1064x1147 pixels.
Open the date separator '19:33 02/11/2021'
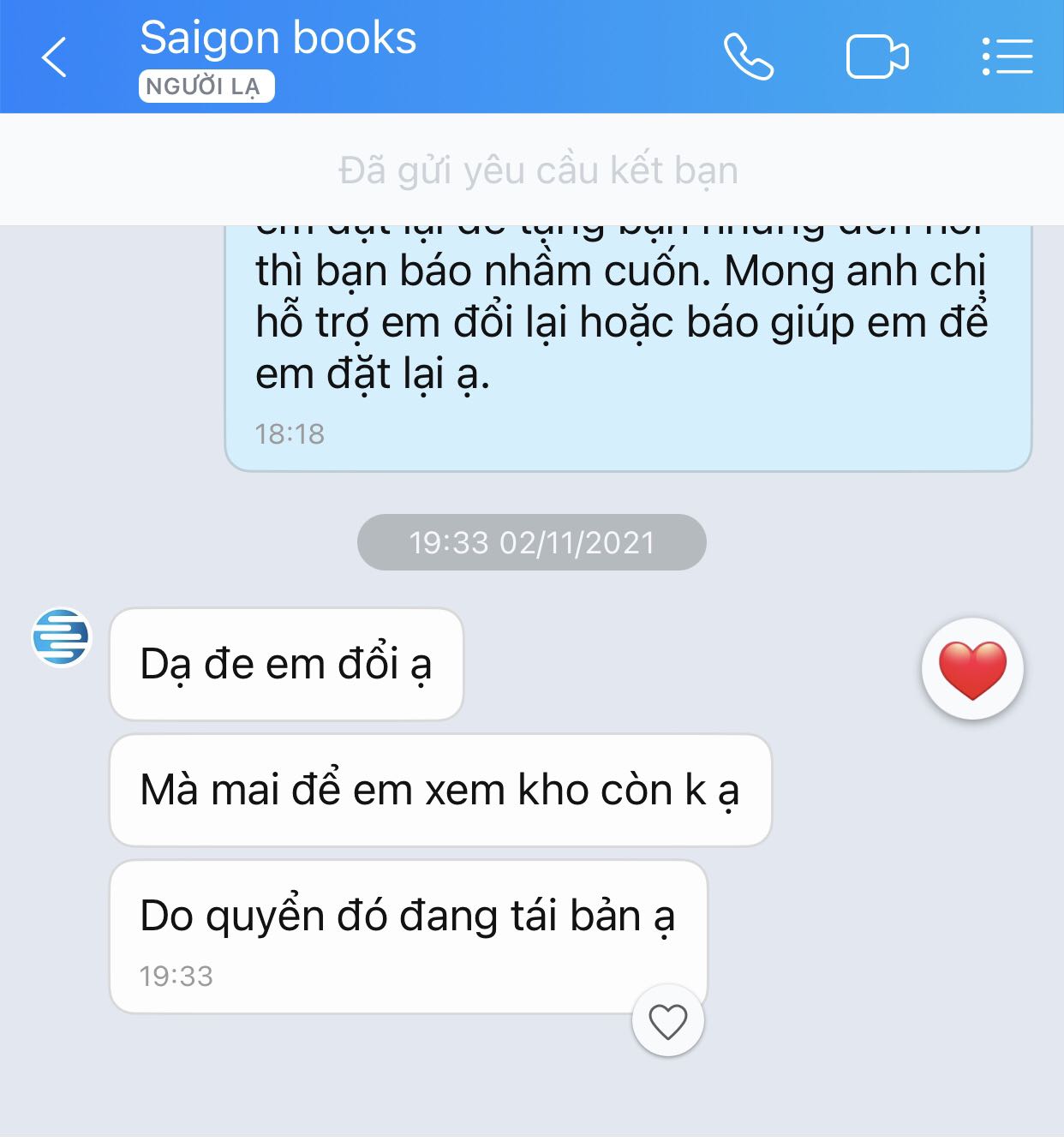(x=531, y=541)
